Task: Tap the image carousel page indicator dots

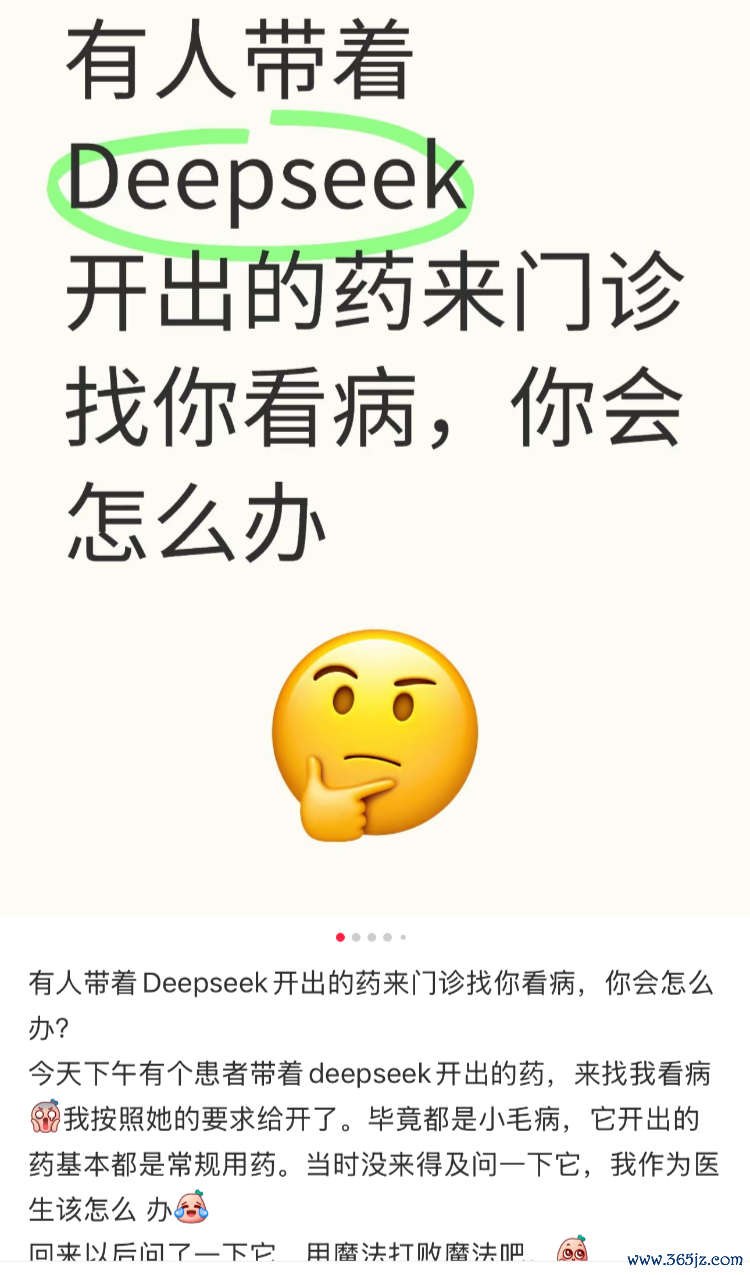Action: click(x=371, y=937)
